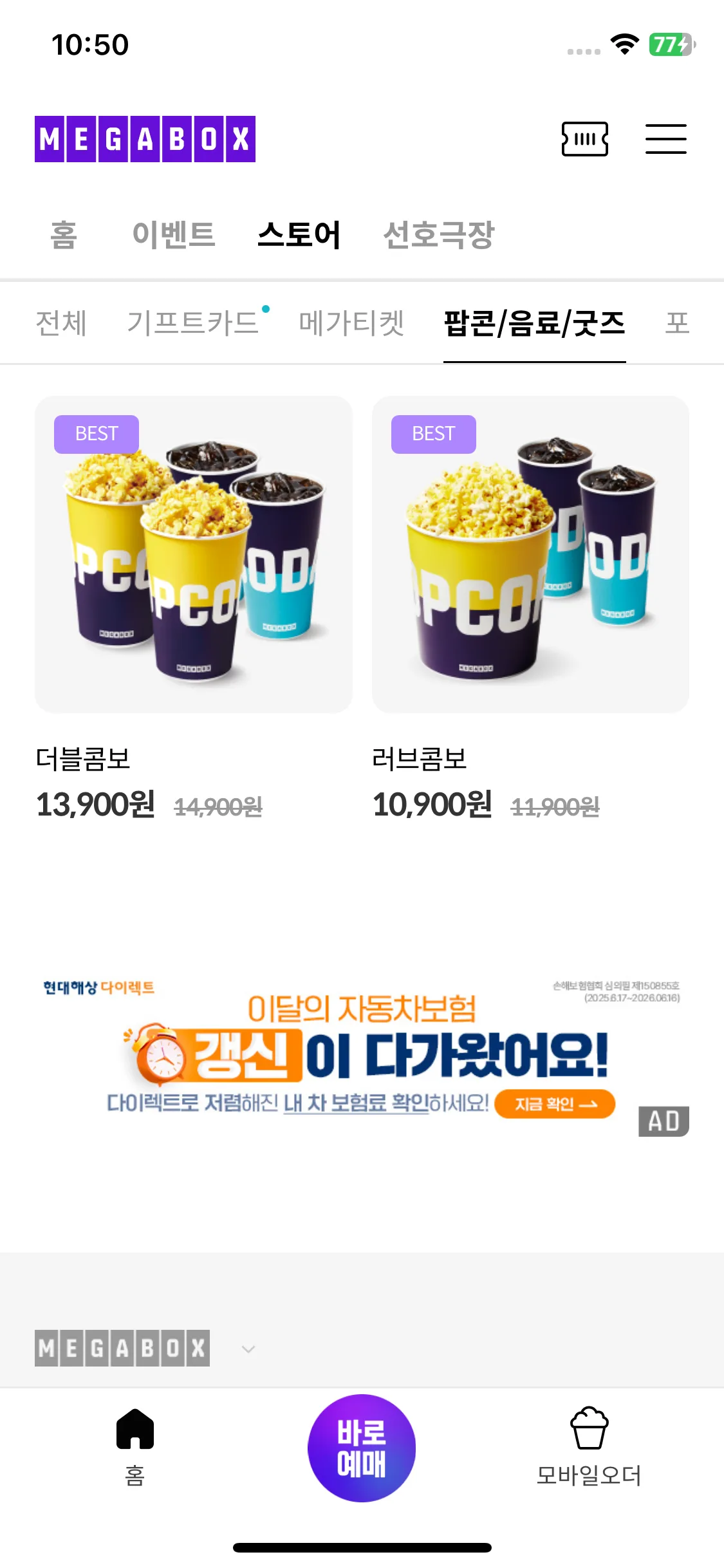This screenshot has width=724, height=1568.
Task: Select the 기프트카드 category
Action: pos(193,322)
